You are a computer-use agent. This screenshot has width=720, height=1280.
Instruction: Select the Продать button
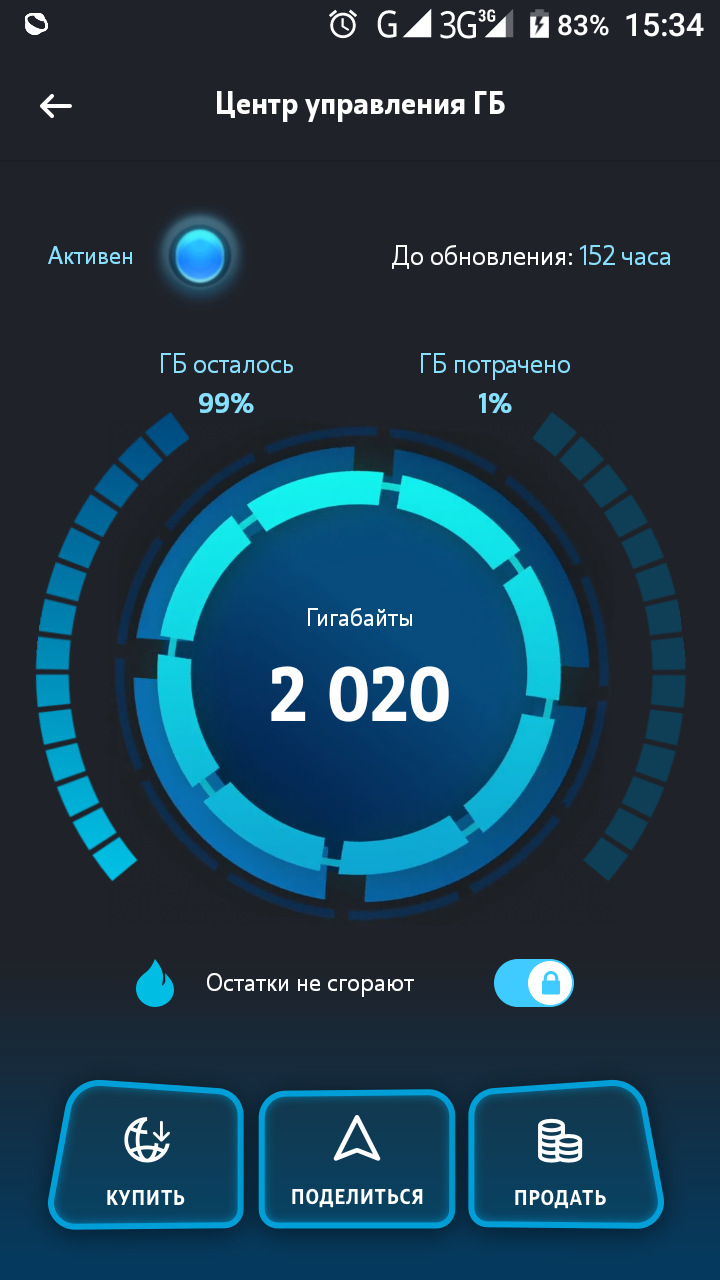(561, 1158)
